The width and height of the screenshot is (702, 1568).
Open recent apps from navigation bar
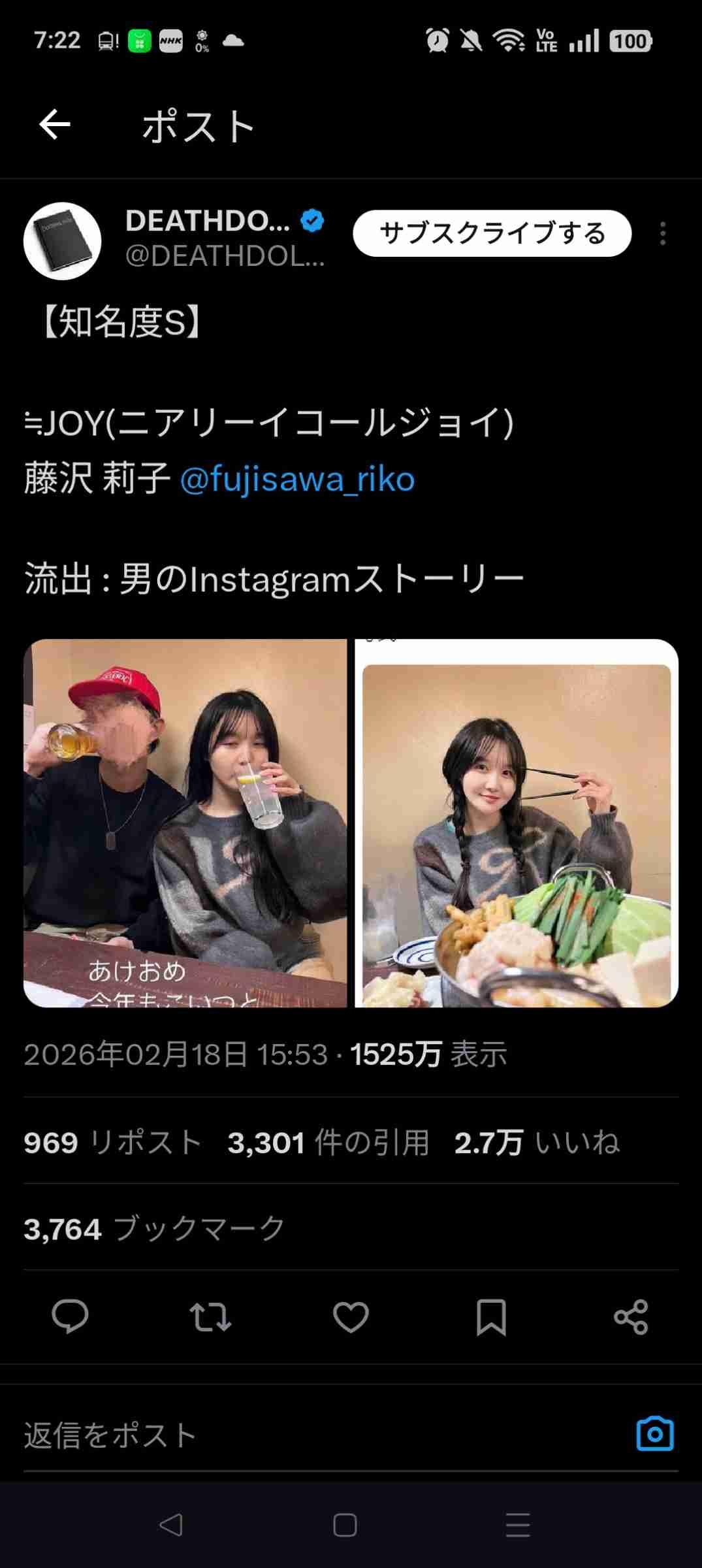click(518, 1526)
